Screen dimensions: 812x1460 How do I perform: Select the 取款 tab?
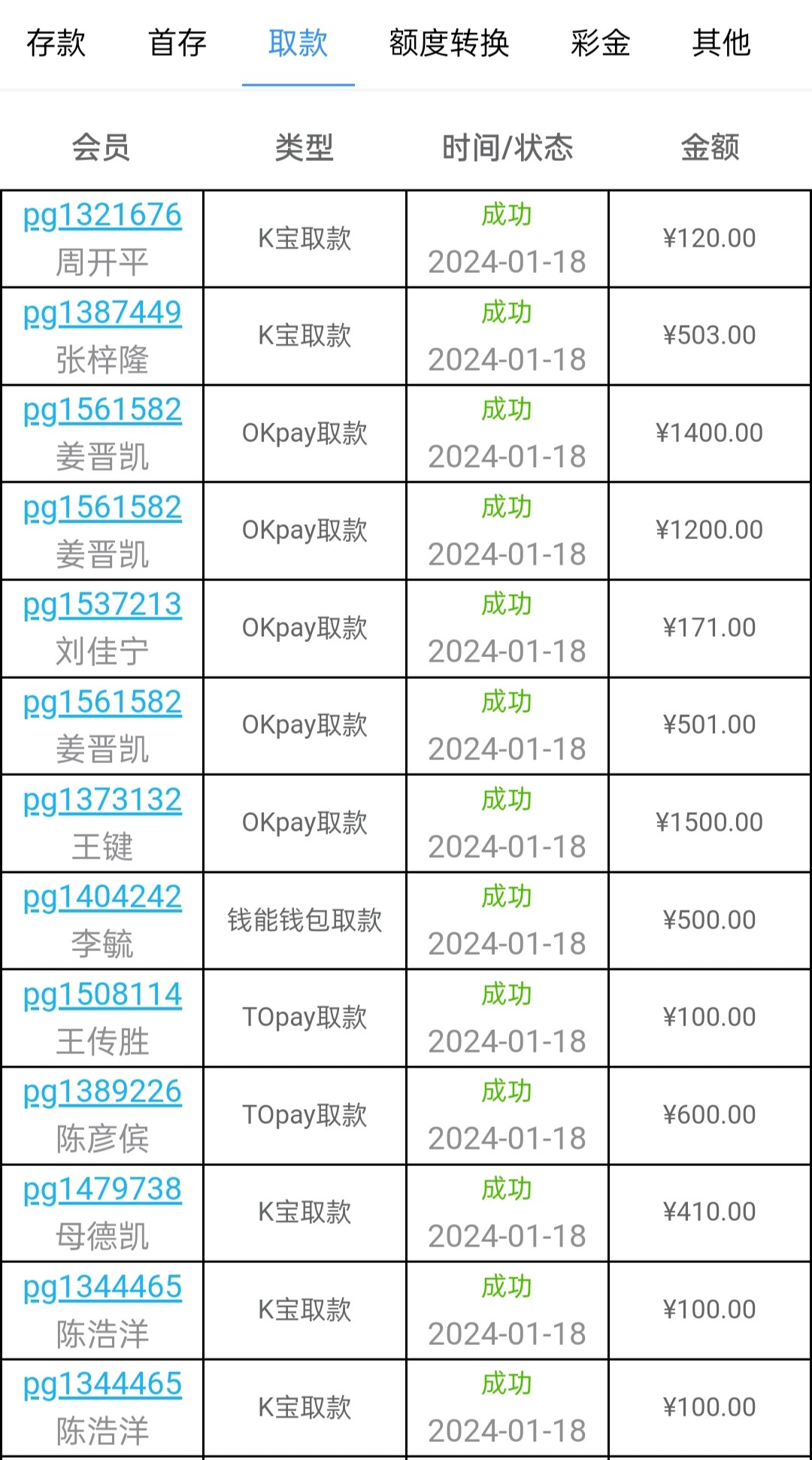point(298,43)
